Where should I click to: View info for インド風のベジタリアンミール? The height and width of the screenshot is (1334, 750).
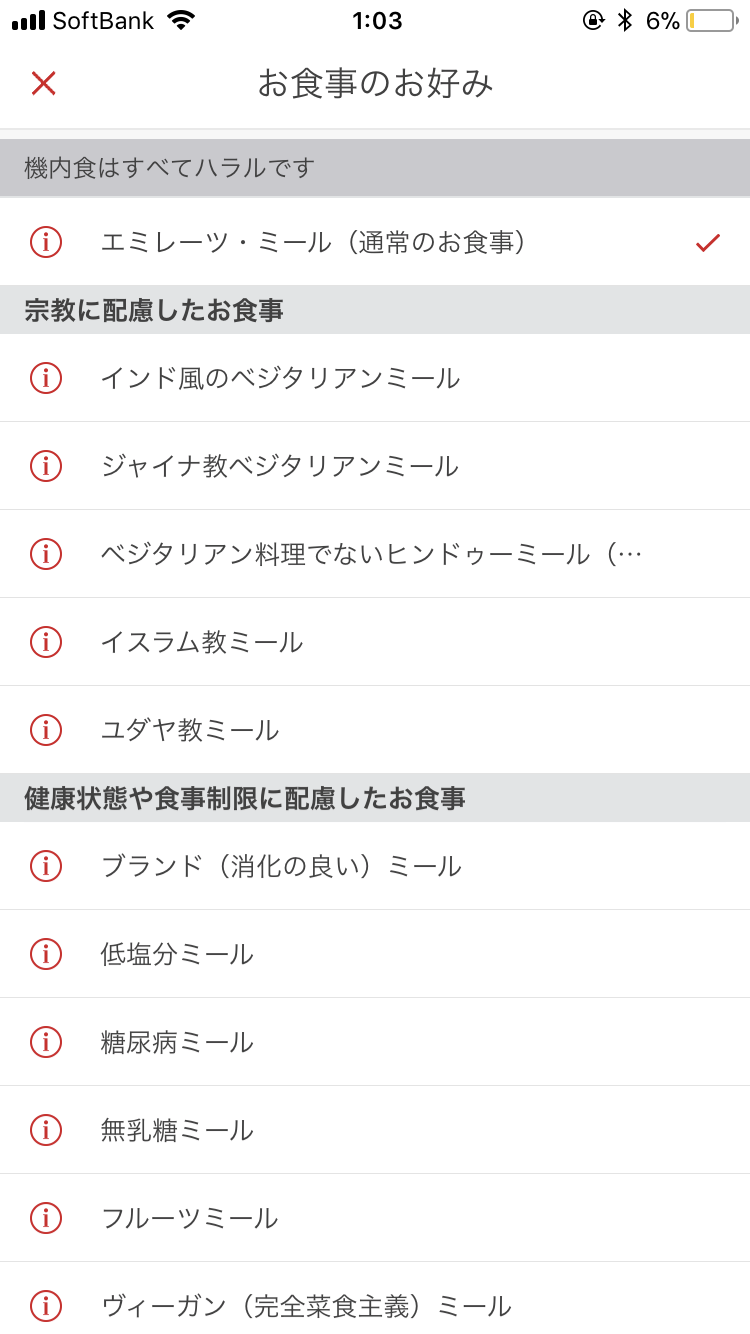[x=46, y=378]
